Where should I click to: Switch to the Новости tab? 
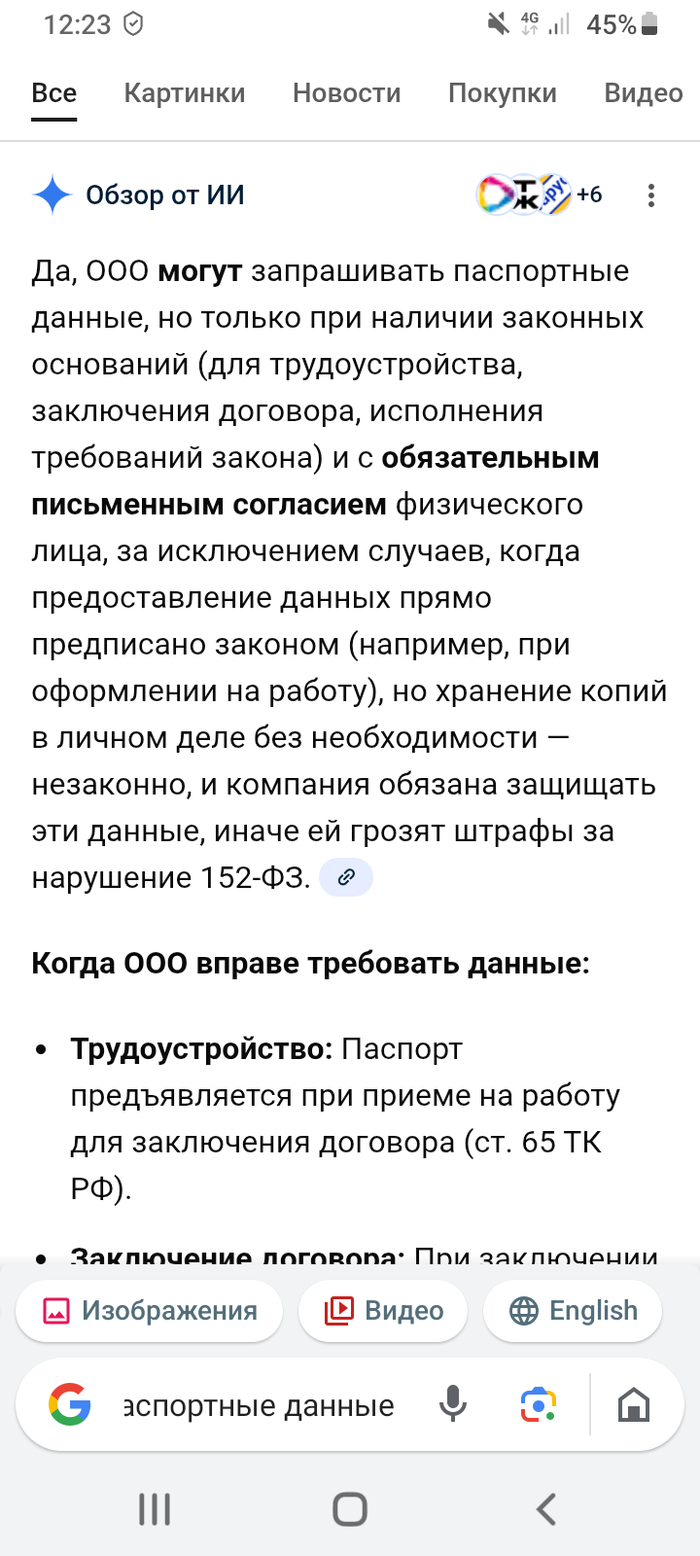(x=346, y=94)
